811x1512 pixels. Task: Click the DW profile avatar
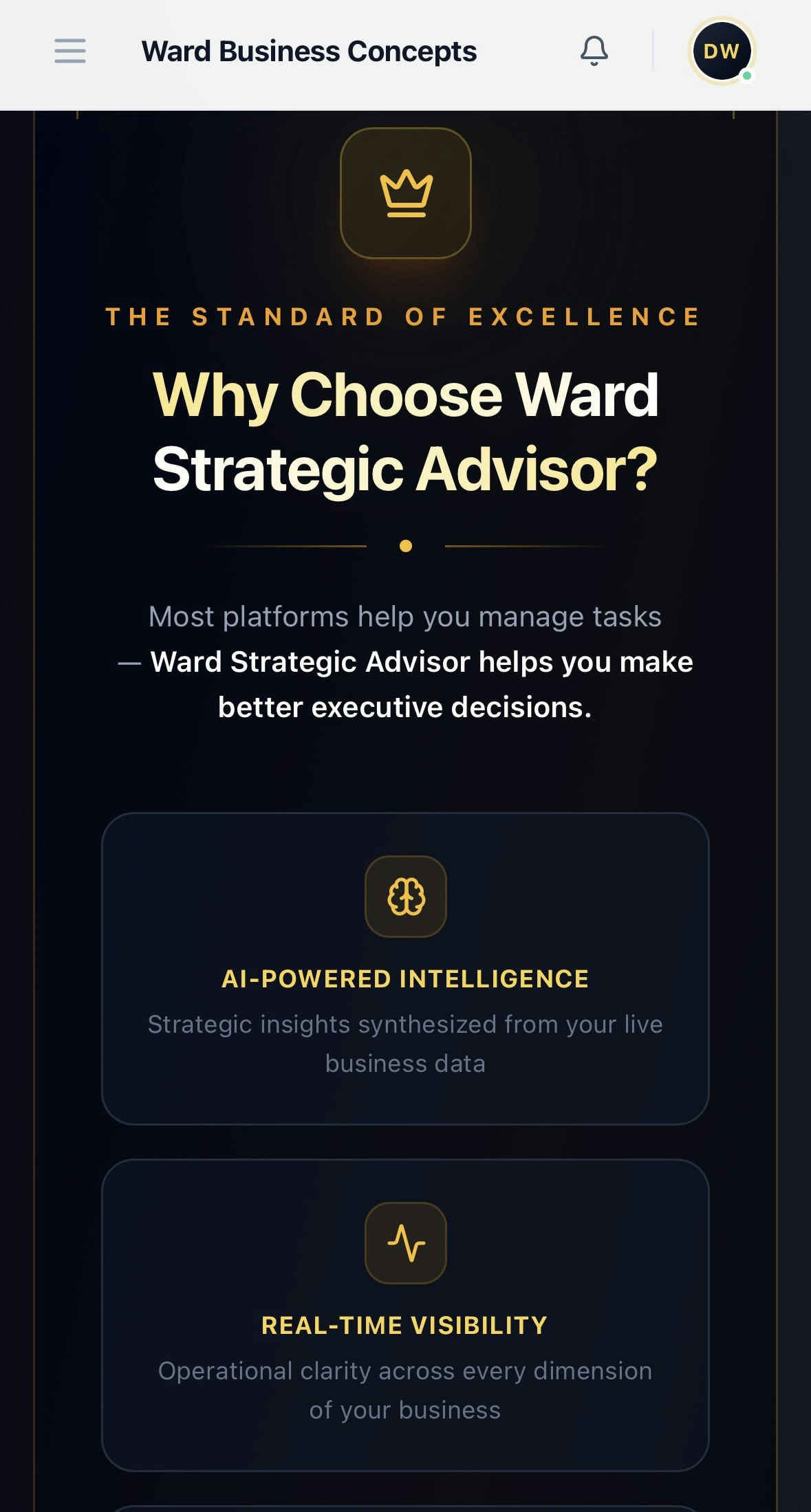click(720, 51)
